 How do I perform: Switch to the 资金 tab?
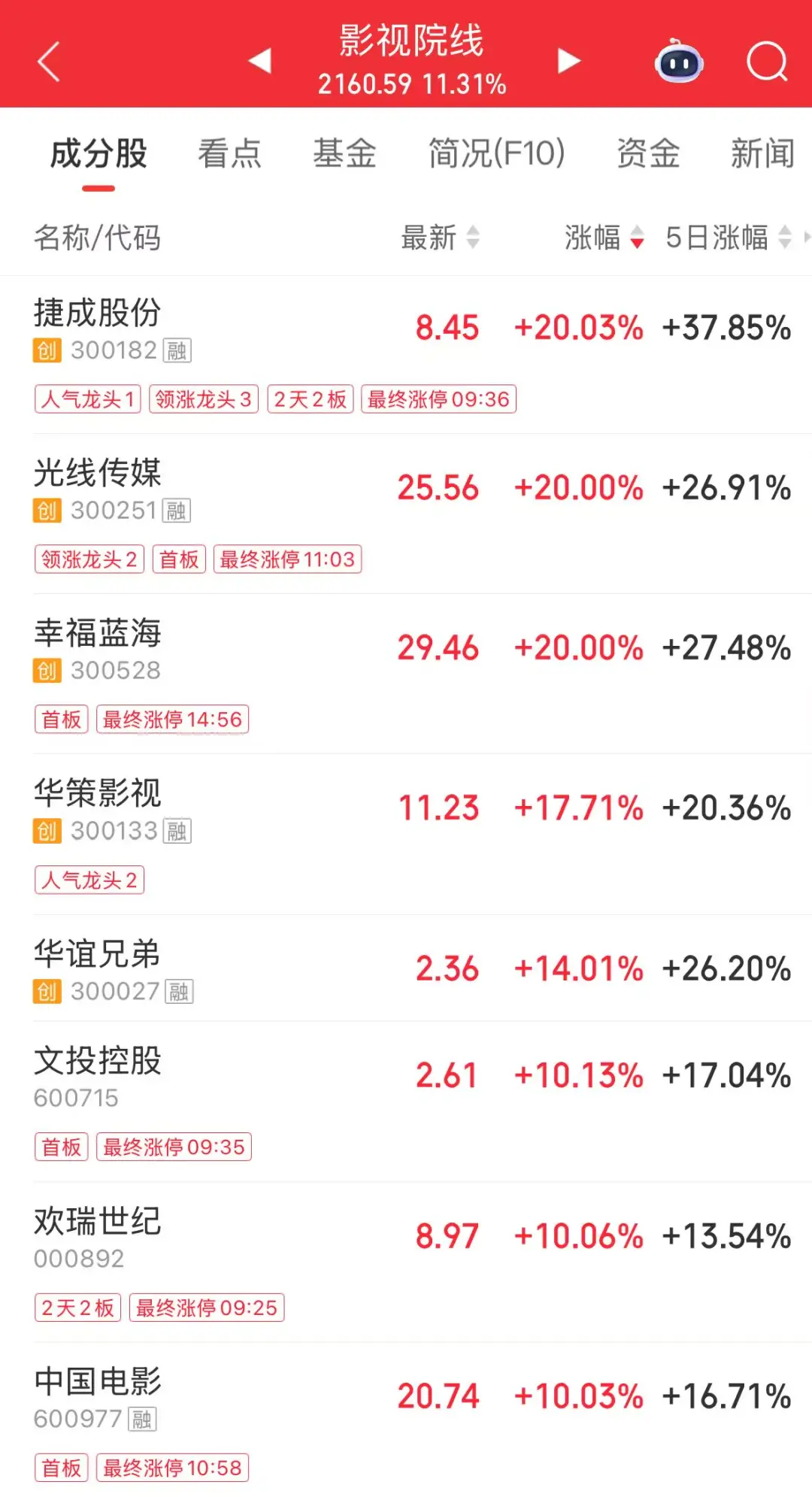(648, 154)
